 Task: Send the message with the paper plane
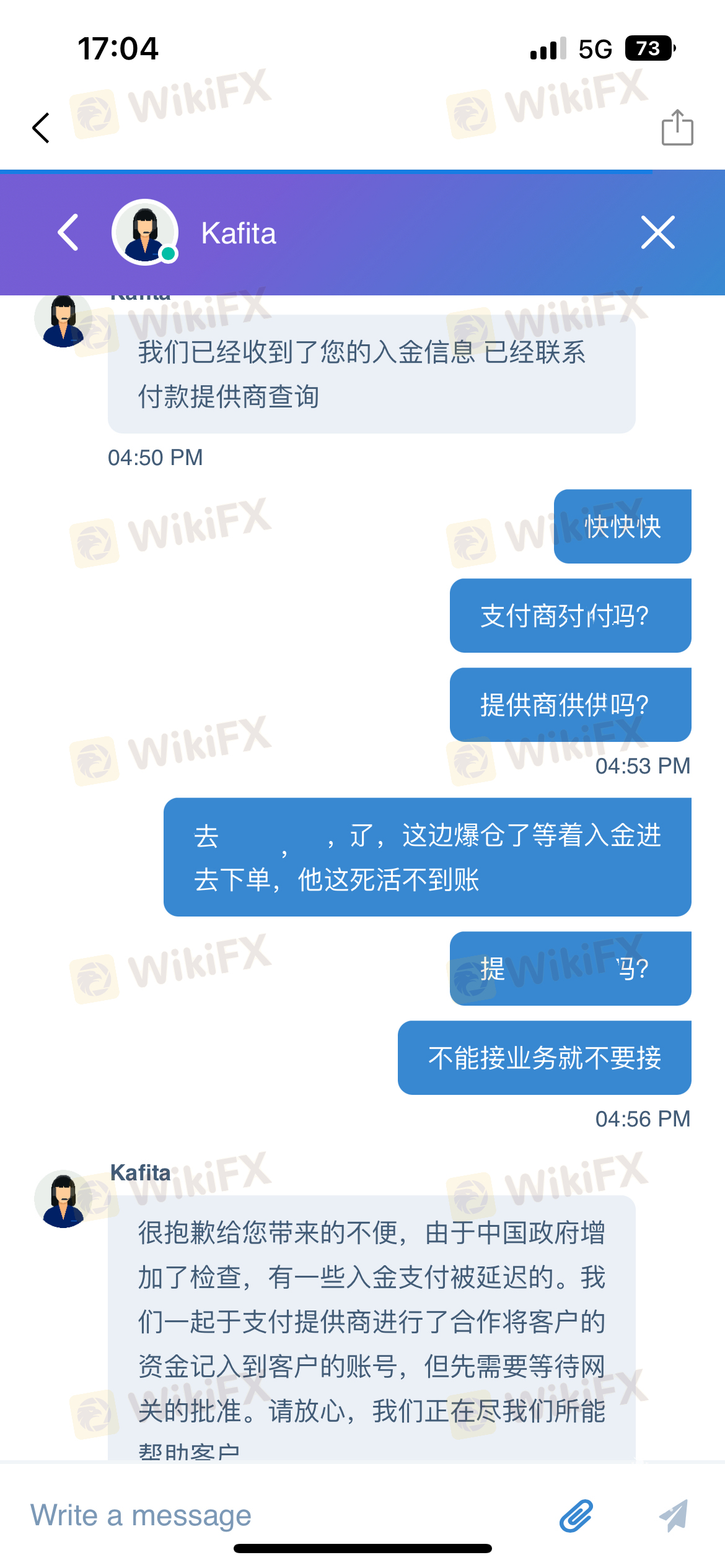coord(674,1515)
